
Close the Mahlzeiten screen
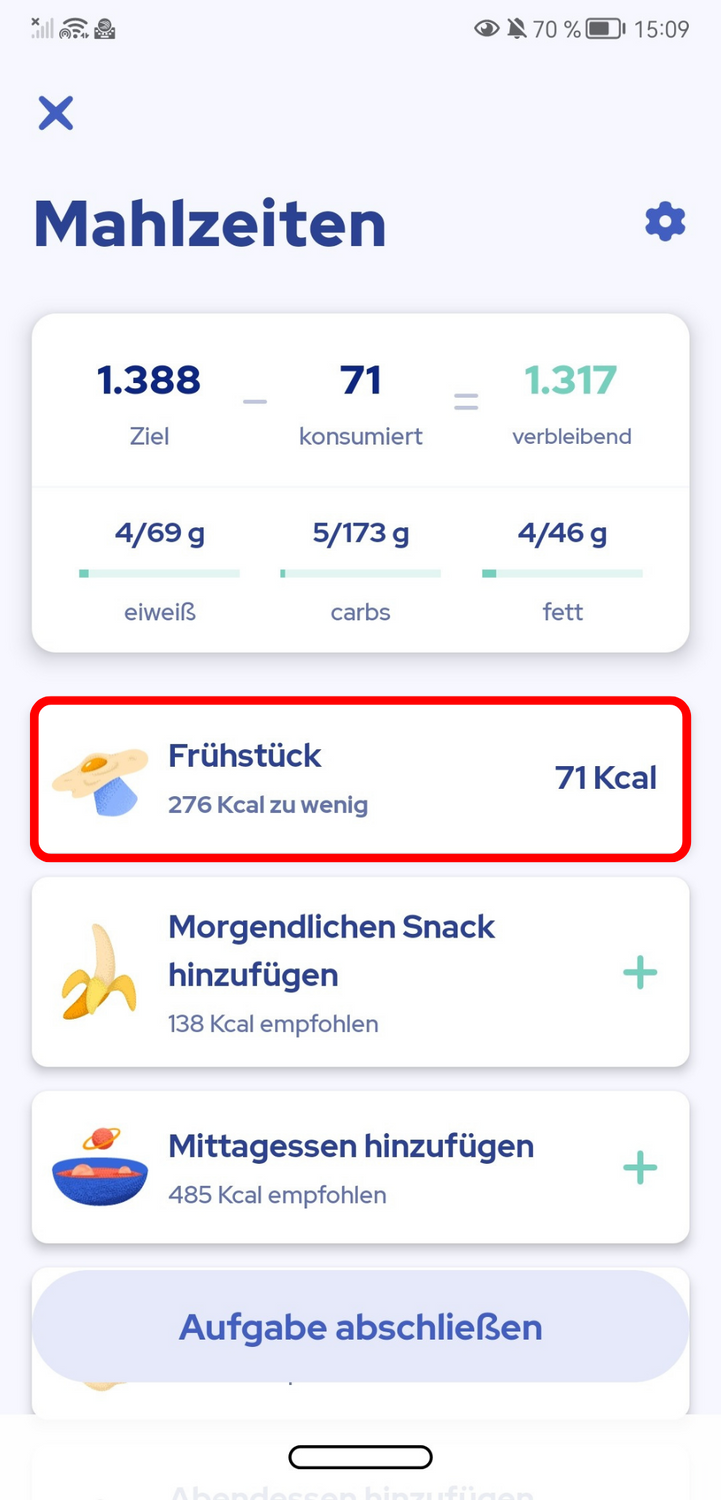56,113
